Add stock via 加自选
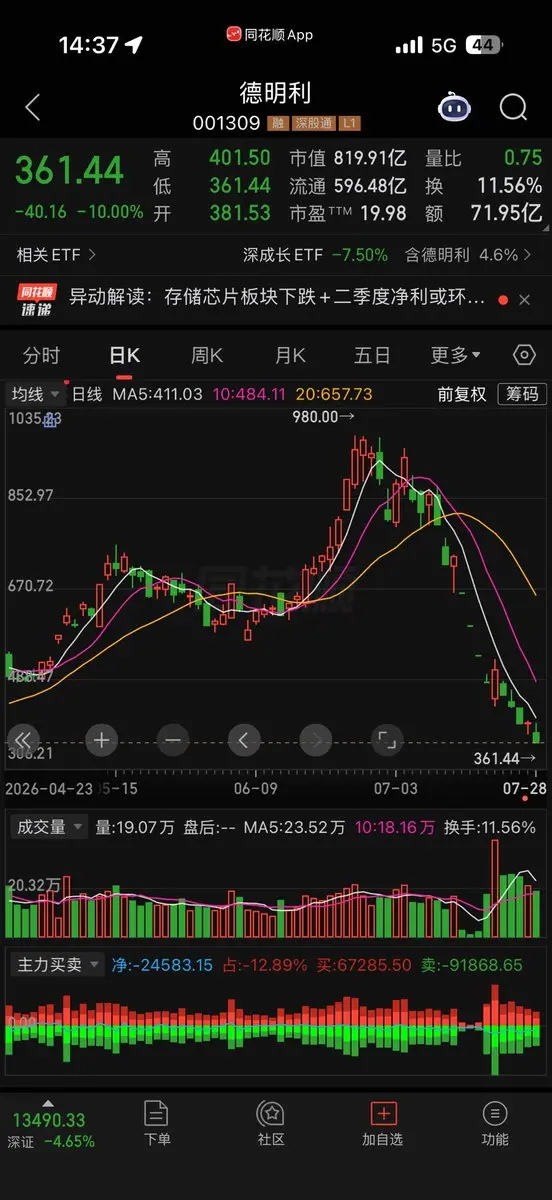This screenshot has height=1200, width=552. 384,1123
